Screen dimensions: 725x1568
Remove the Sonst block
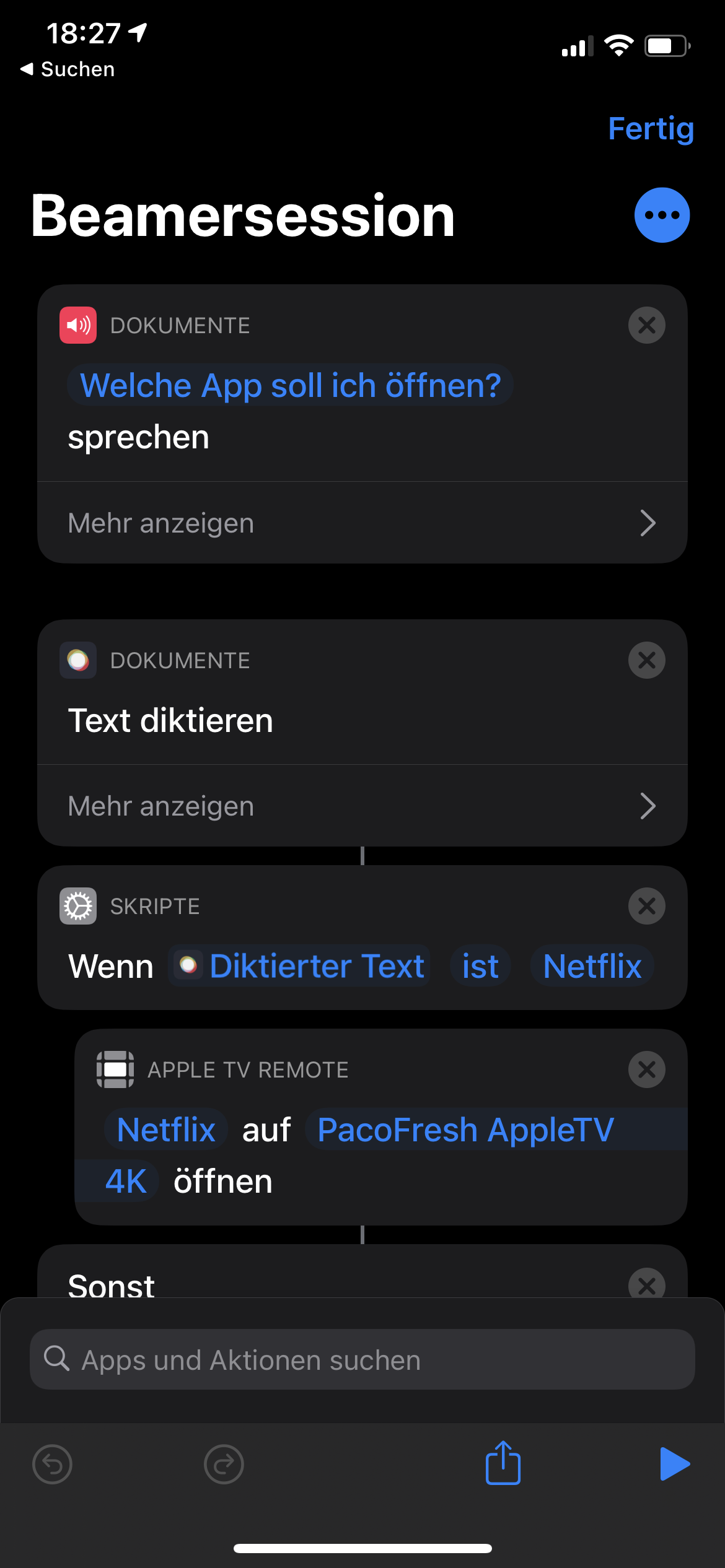646,1286
